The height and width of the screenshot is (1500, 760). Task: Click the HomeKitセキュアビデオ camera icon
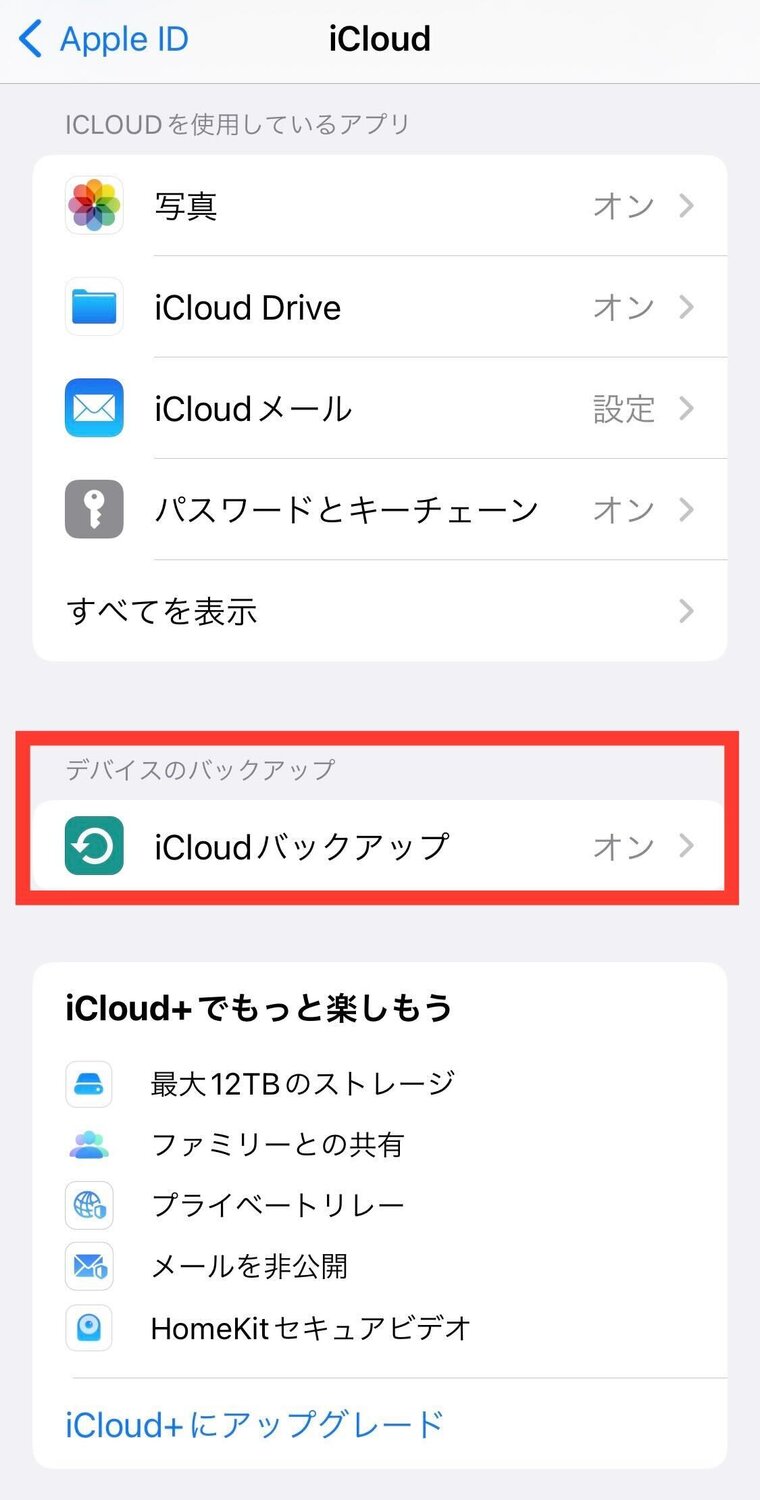coord(88,1328)
